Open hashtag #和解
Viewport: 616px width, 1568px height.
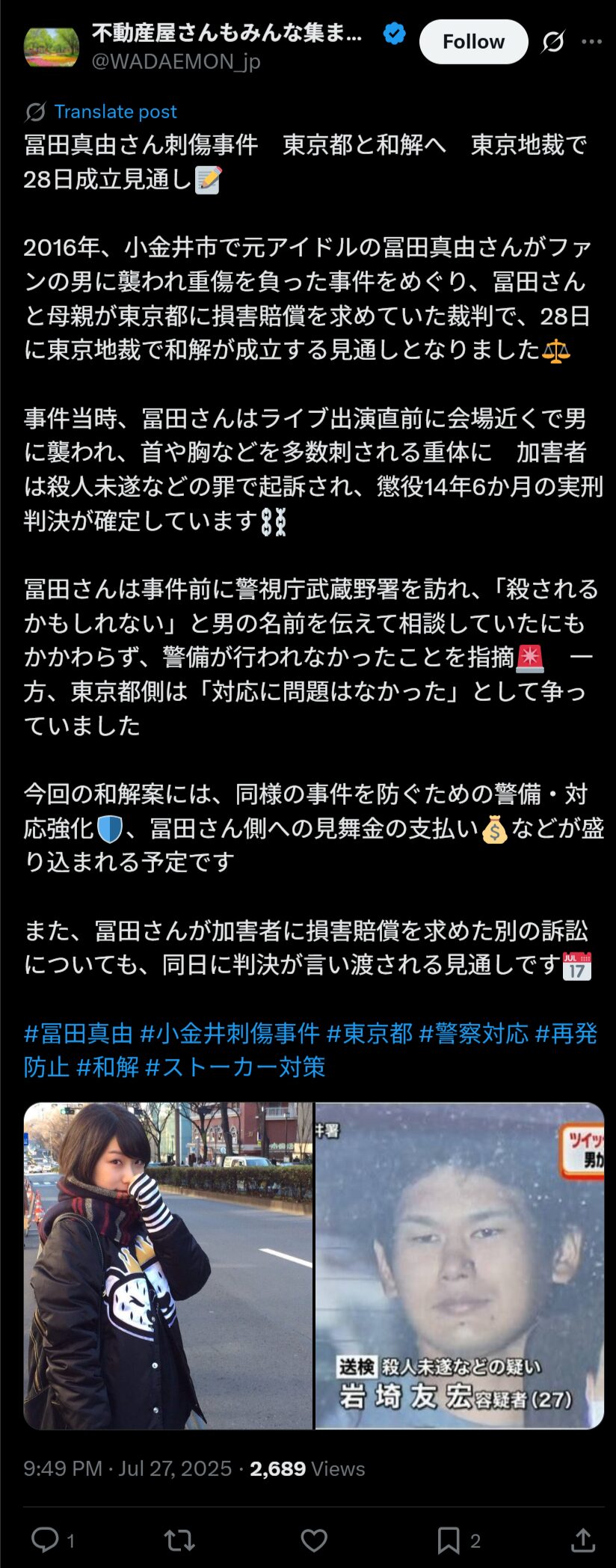tap(108, 1067)
